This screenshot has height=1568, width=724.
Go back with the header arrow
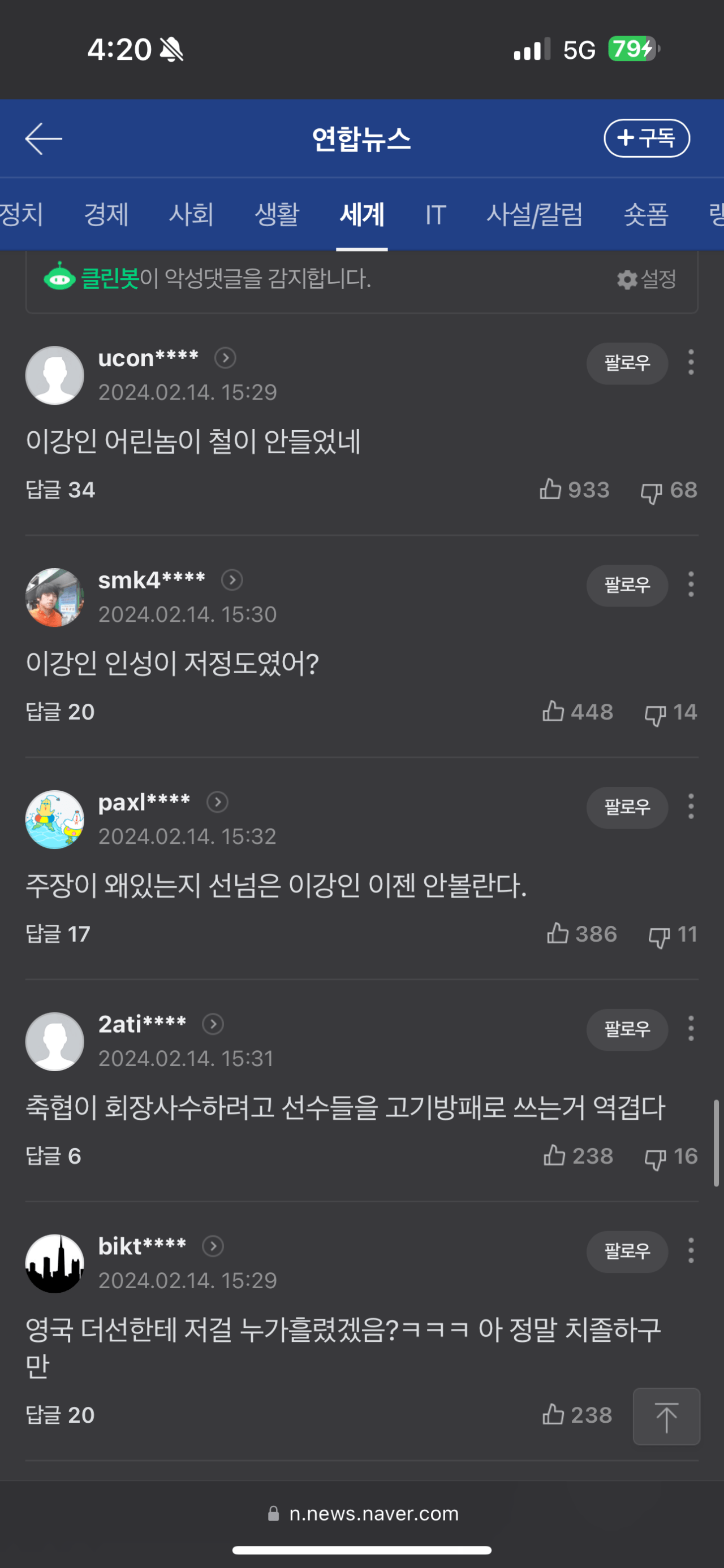[x=43, y=139]
